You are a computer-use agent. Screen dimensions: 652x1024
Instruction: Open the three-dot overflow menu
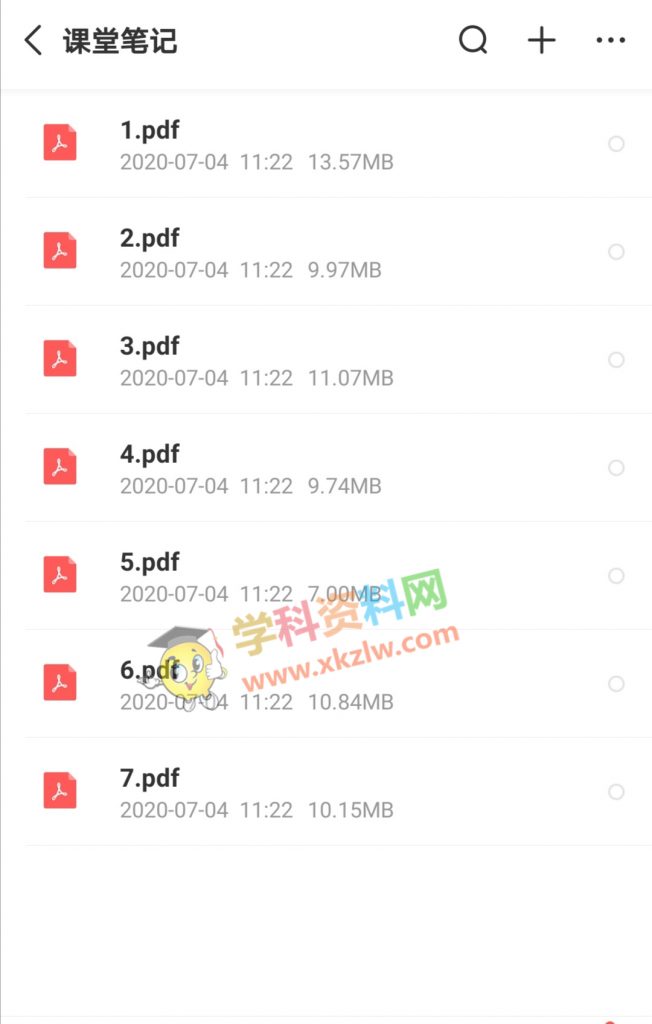coord(610,41)
